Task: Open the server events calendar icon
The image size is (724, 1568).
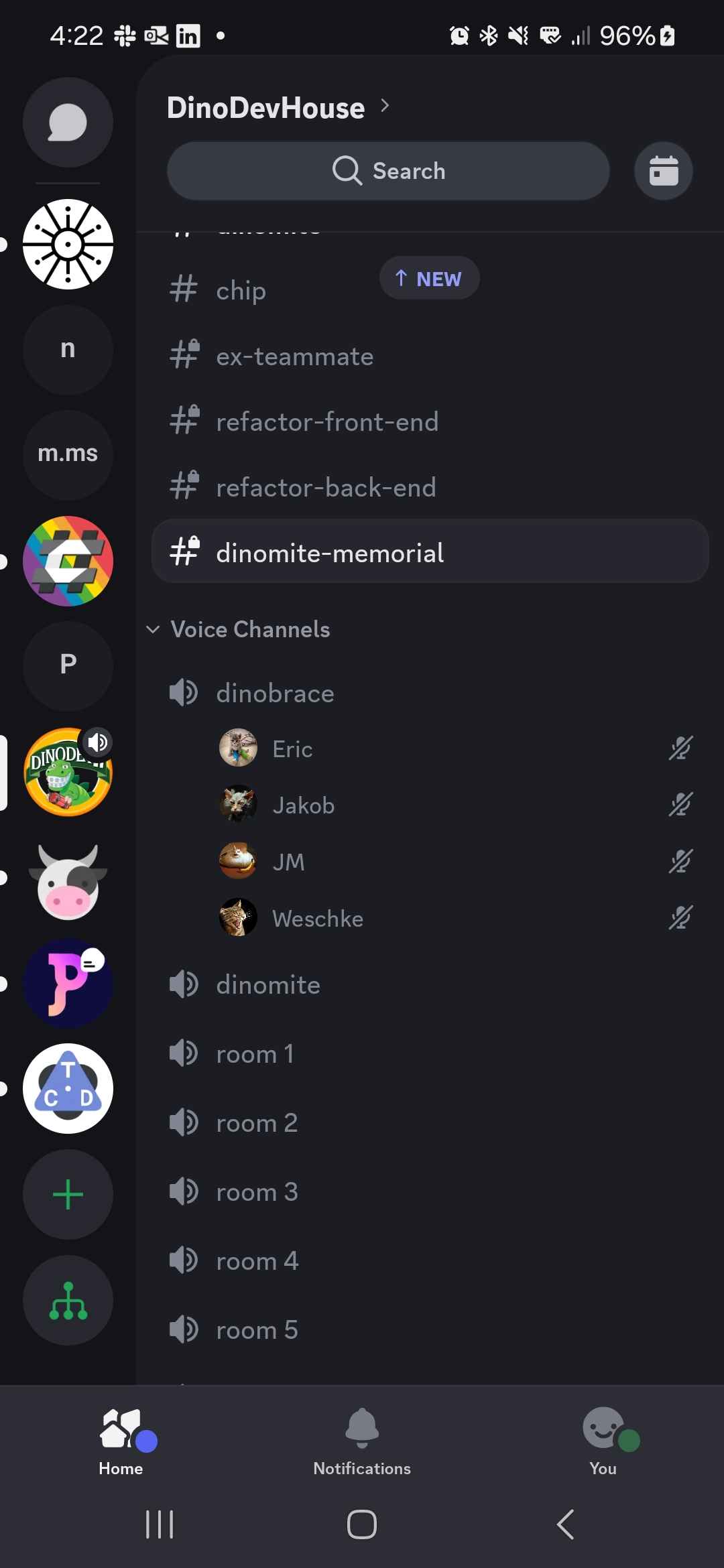Action: pyautogui.click(x=663, y=171)
